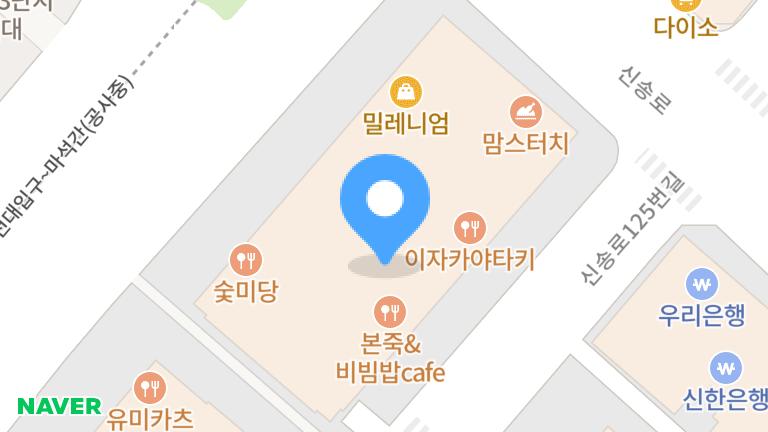Select the 숯미당 restaurant marker
This screenshot has height=432, width=768.
pos(245,261)
